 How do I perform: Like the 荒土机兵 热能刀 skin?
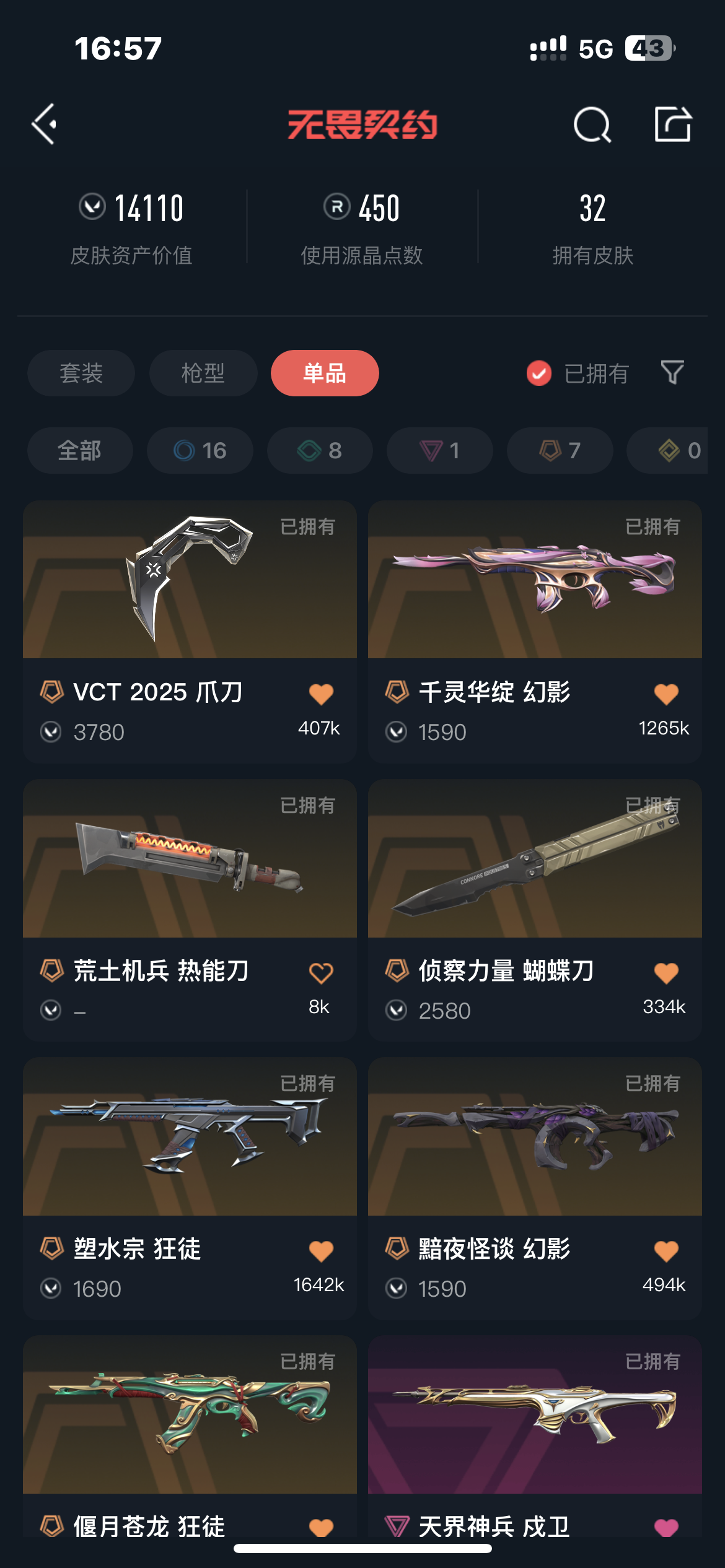coord(321,973)
